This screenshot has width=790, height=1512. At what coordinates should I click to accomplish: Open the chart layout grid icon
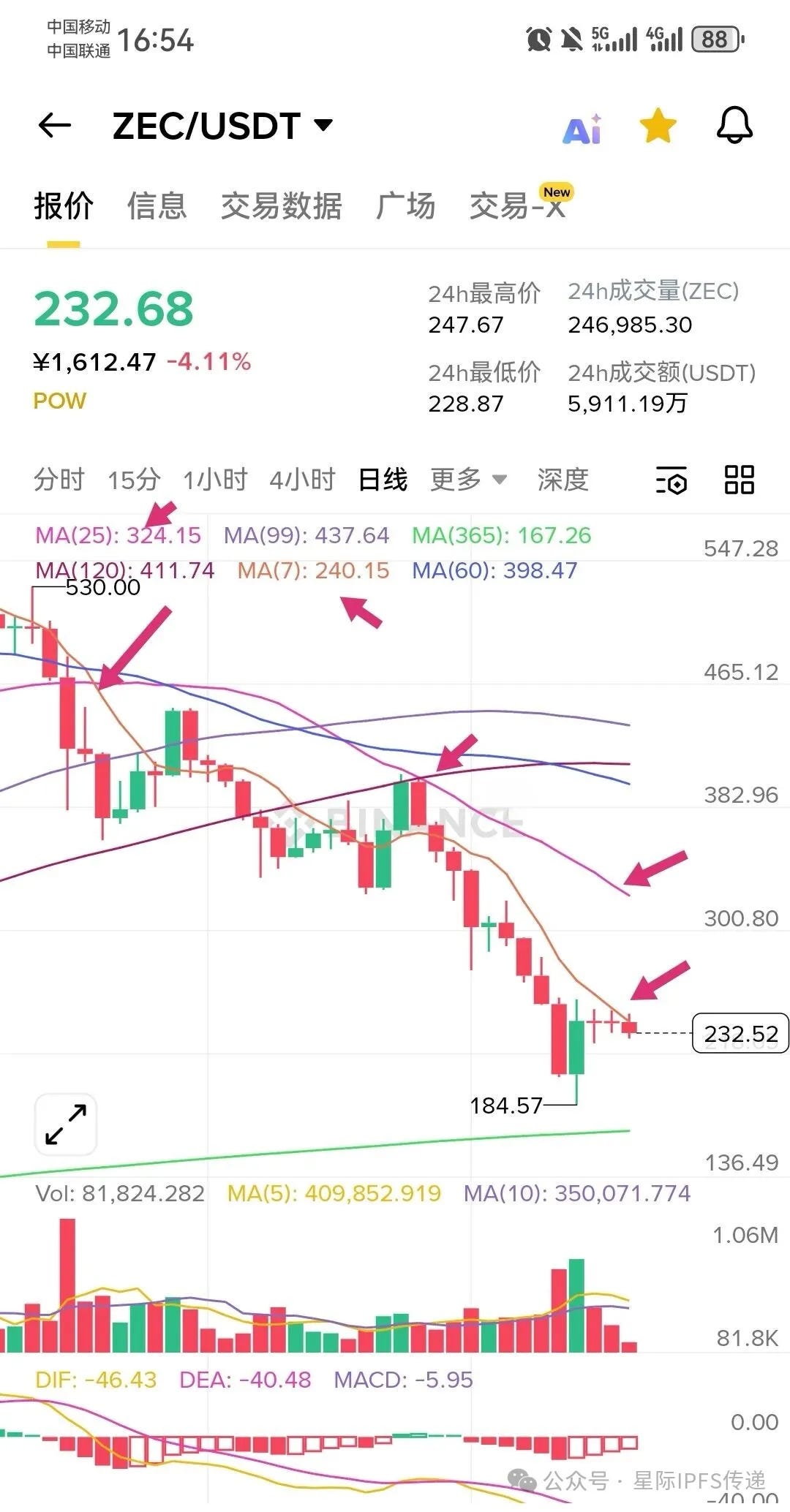(739, 480)
